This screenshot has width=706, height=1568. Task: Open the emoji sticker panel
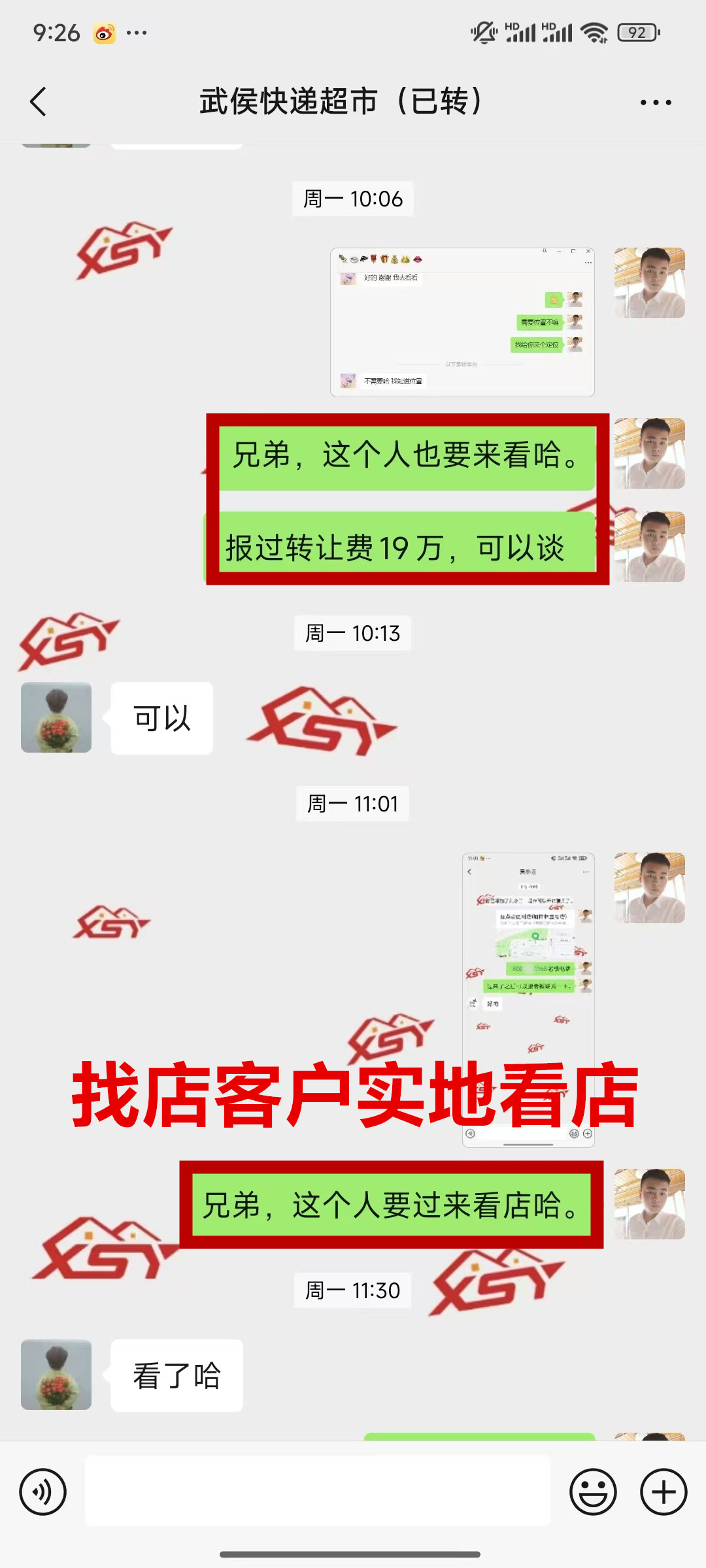(593, 1492)
